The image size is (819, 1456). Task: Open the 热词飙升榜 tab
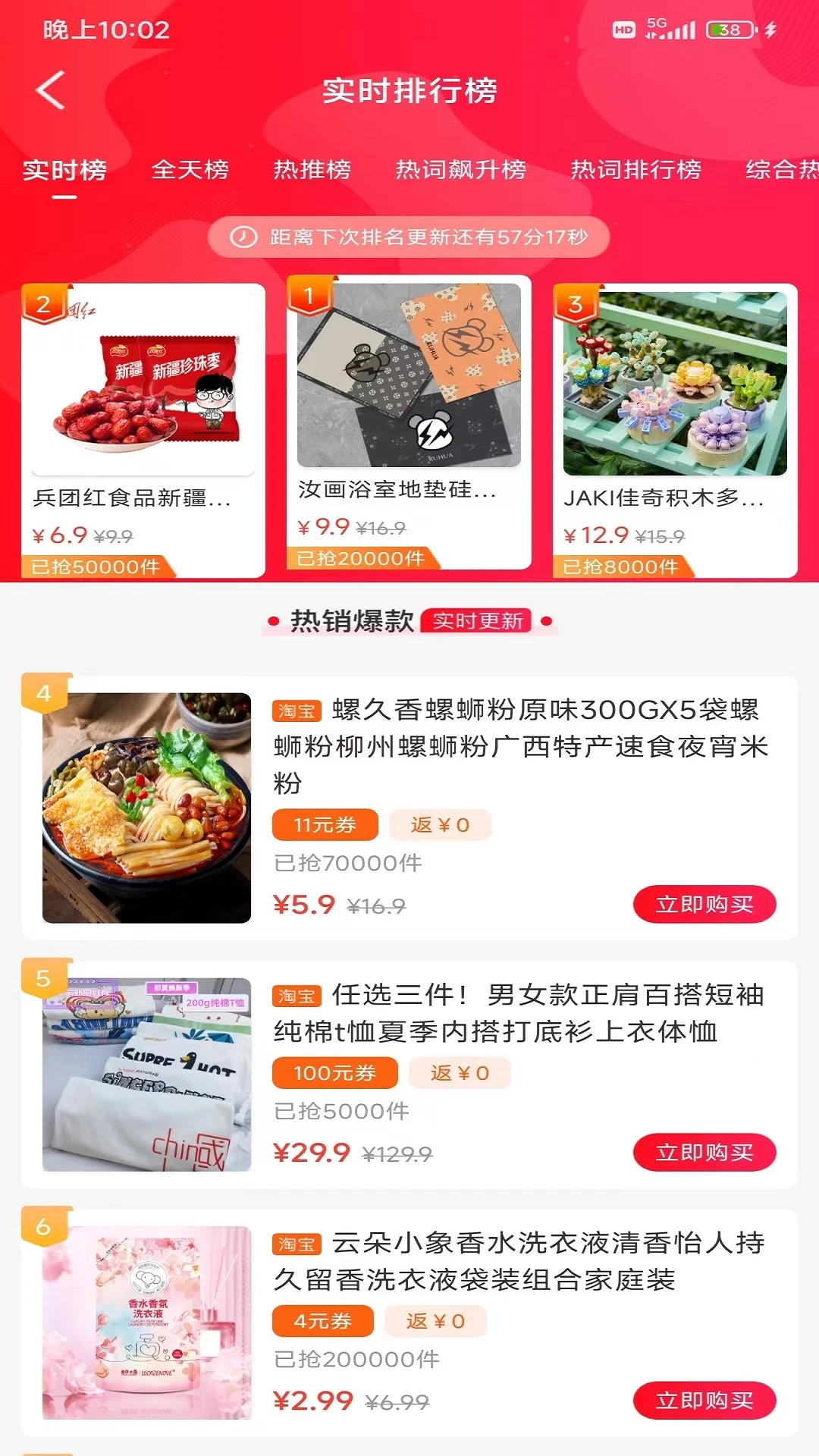click(x=460, y=170)
